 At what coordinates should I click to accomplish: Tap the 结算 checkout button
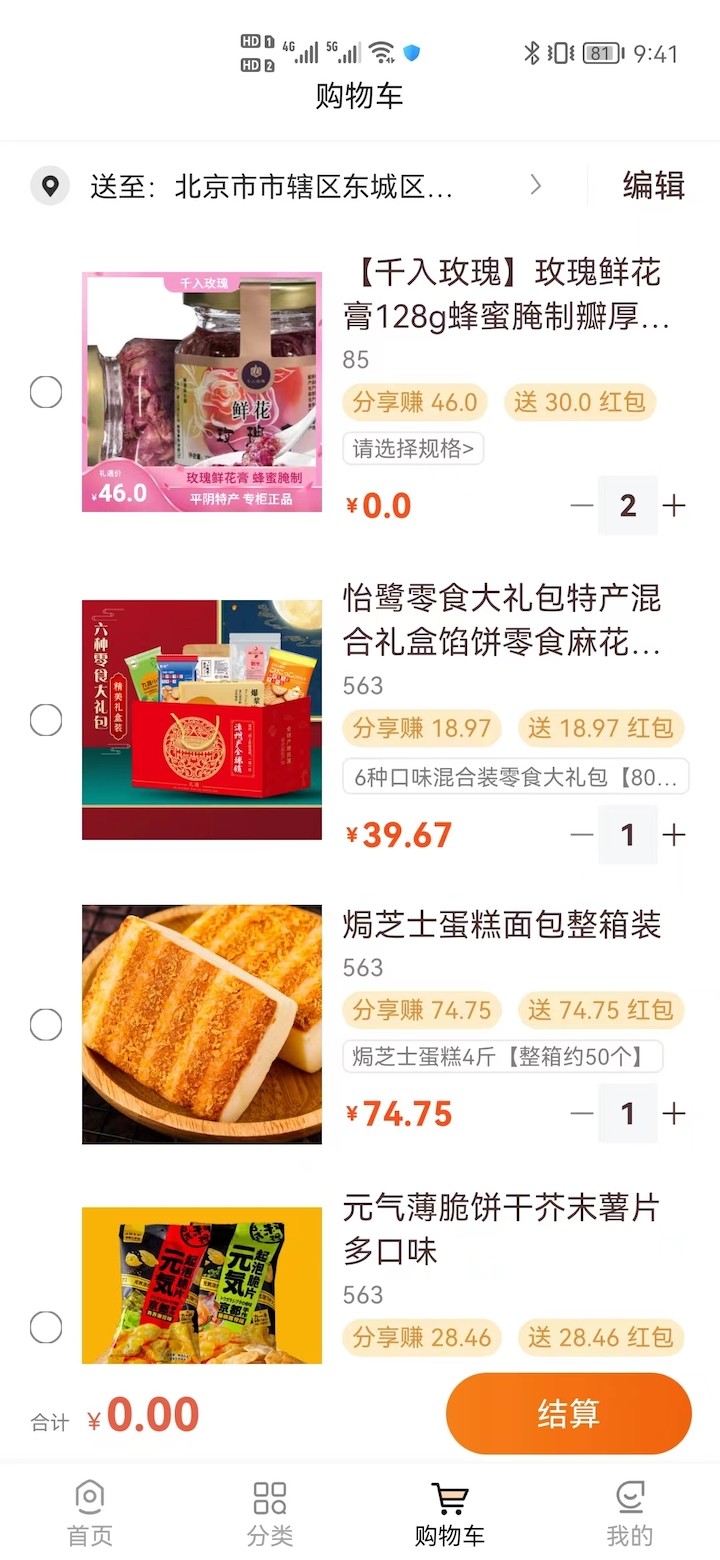568,1413
